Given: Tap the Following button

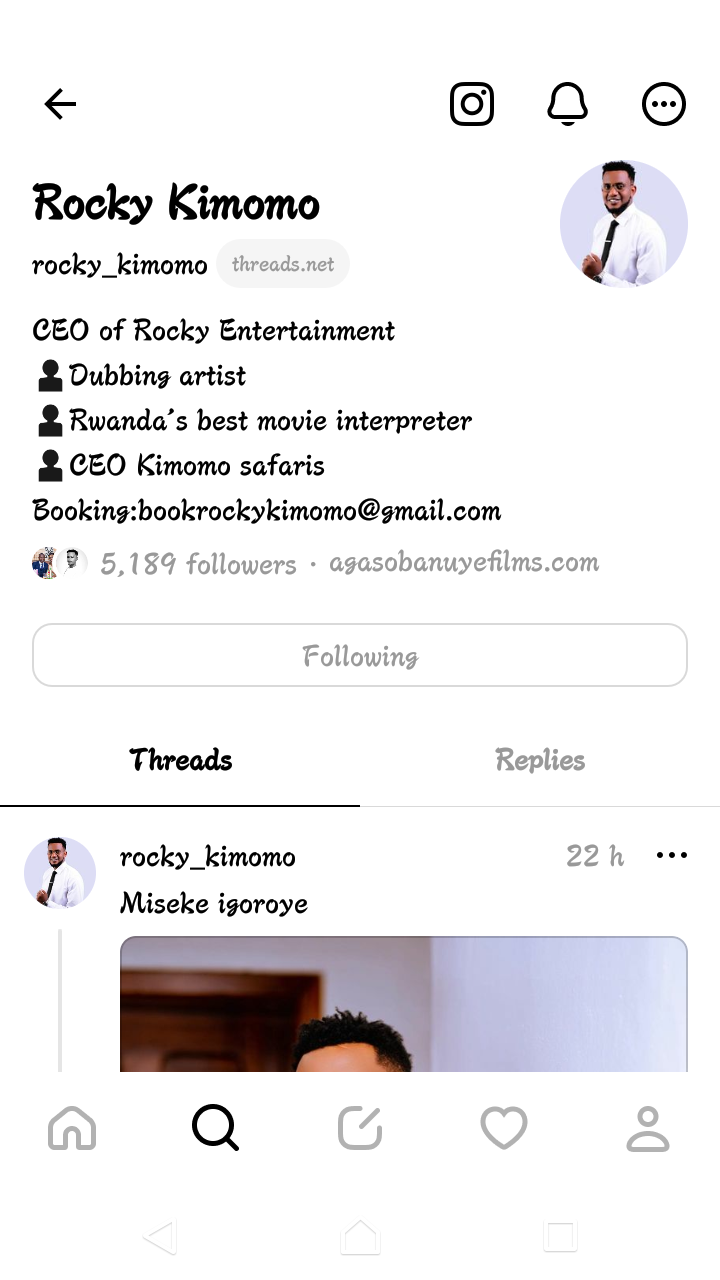Looking at the screenshot, I should click(x=360, y=656).
